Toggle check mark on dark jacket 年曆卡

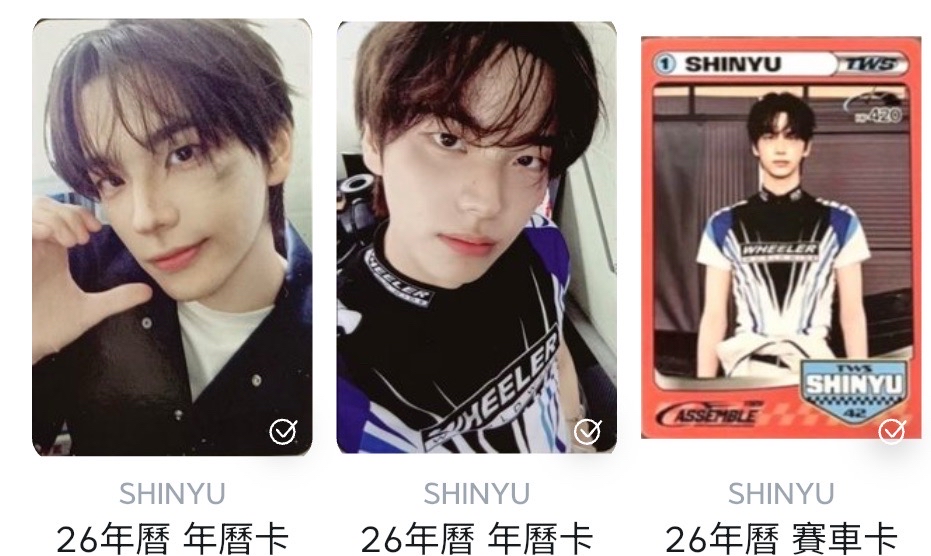coord(283,431)
